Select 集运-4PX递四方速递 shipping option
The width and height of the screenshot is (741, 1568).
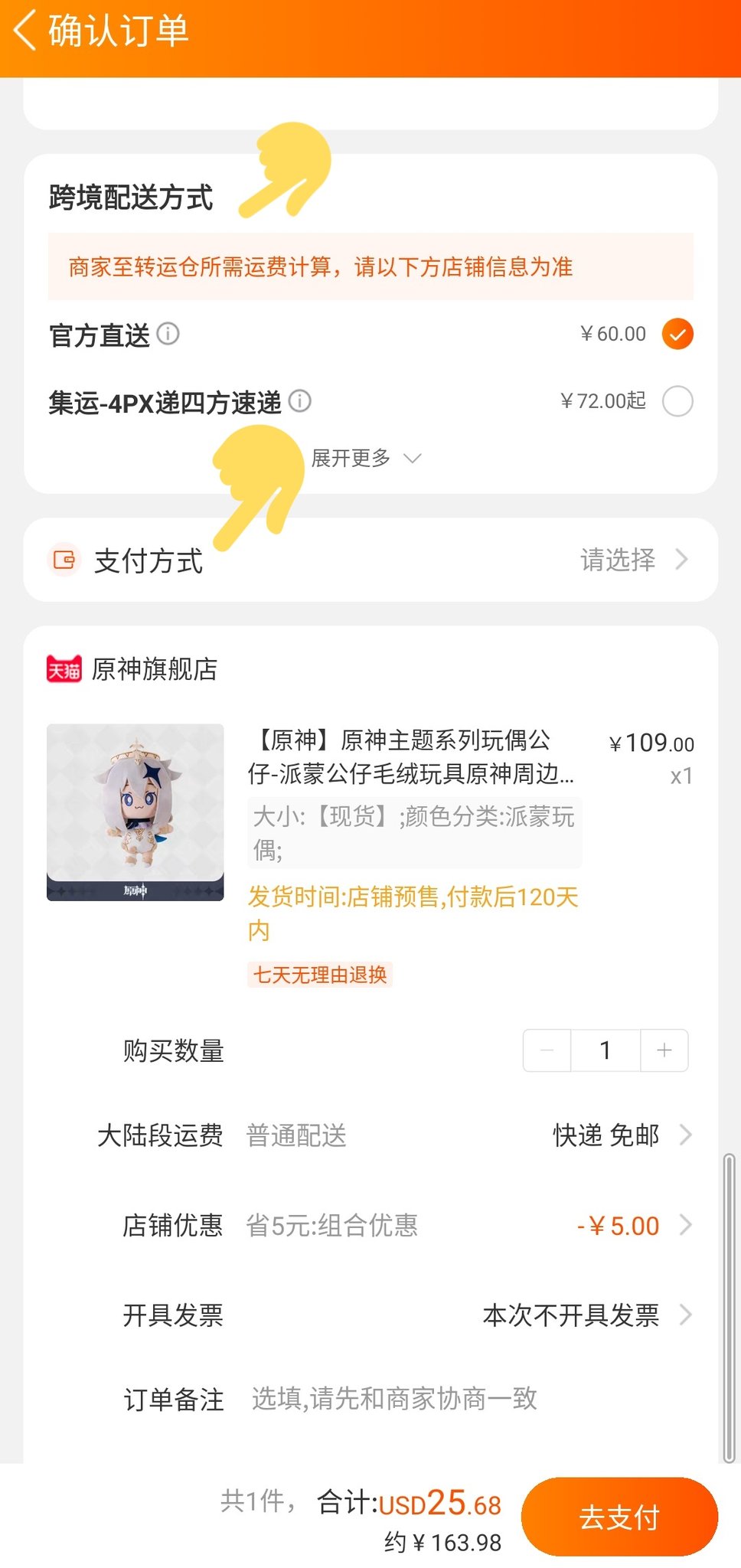click(677, 401)
